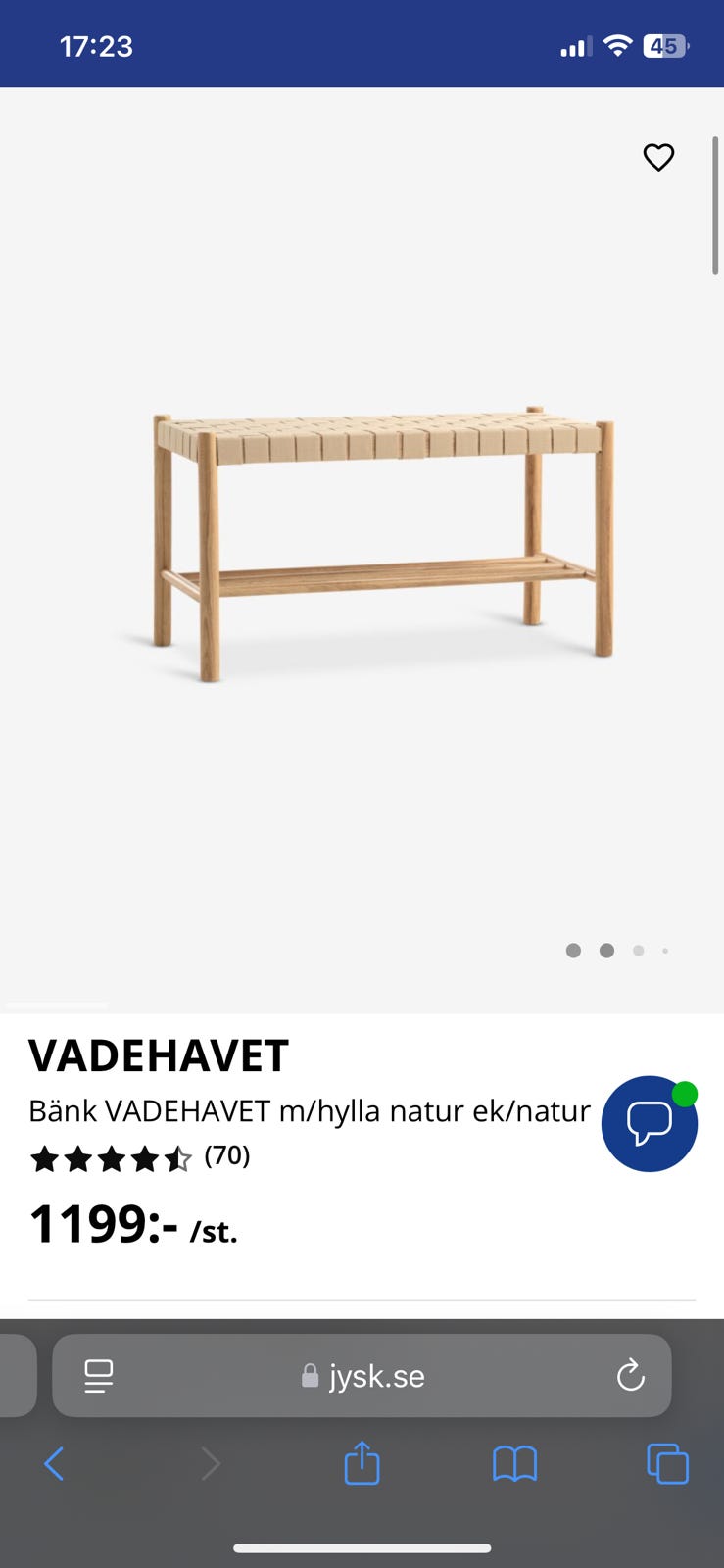Open Safari bookmarks
The image size is (724, 1568).
(x=514, y=1464)
